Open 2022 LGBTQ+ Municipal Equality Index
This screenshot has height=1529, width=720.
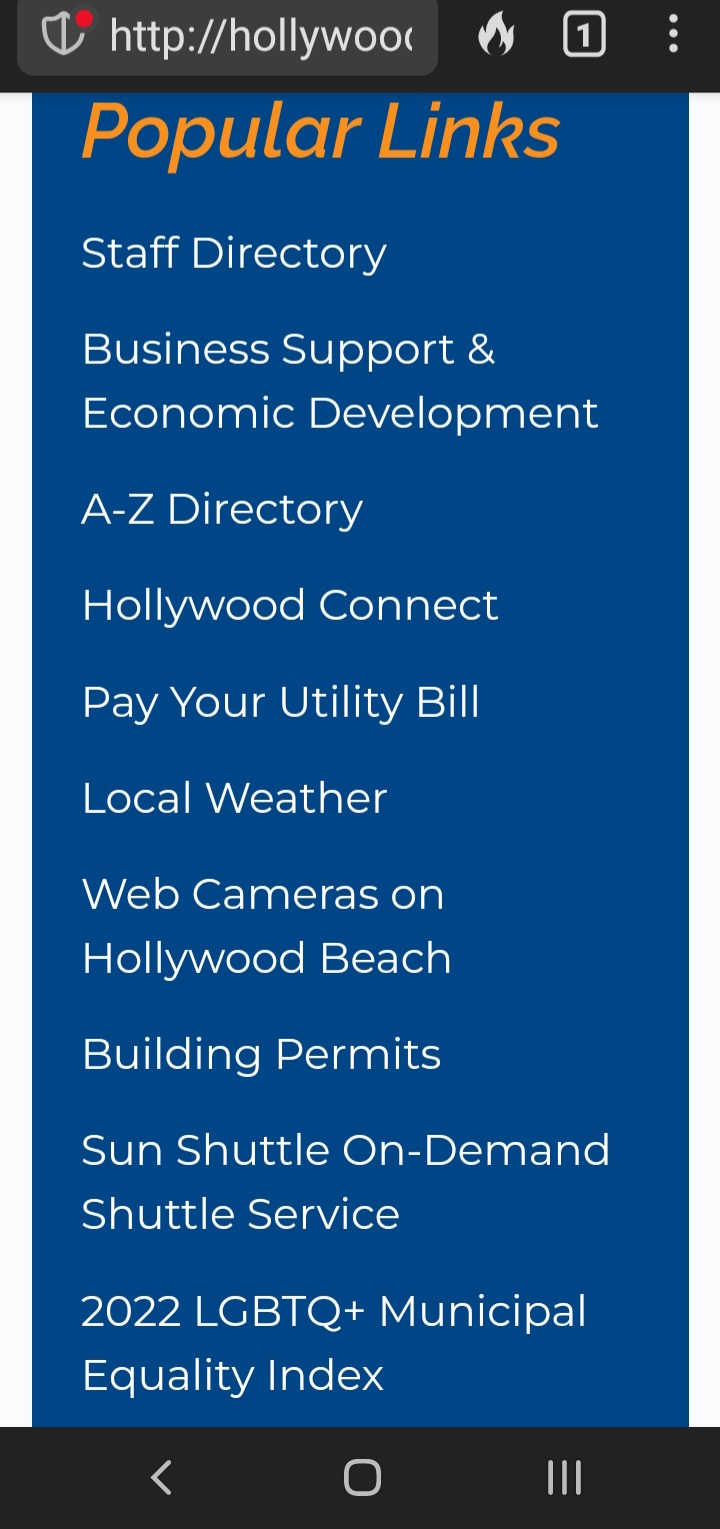(334, 1343)
